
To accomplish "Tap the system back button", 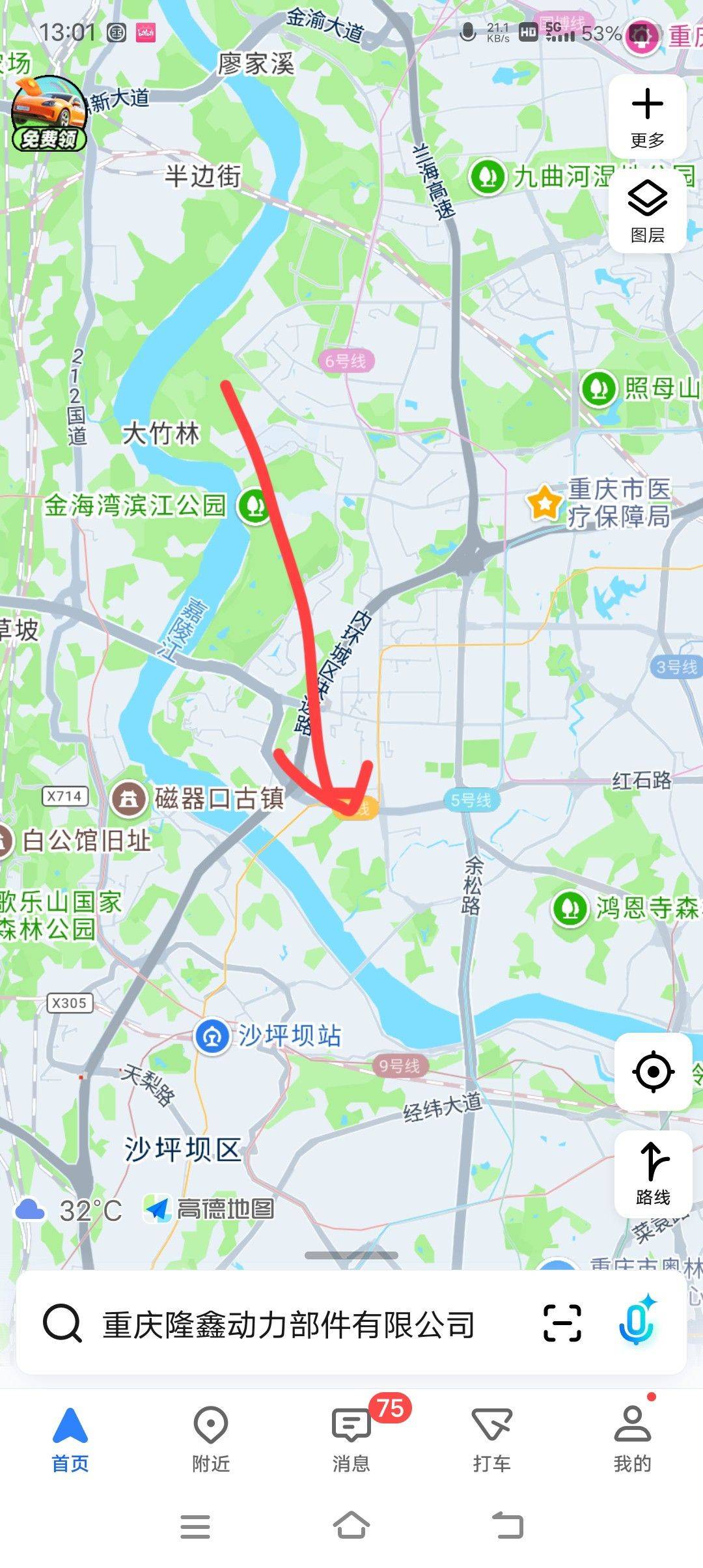I will pos(508,1526).
